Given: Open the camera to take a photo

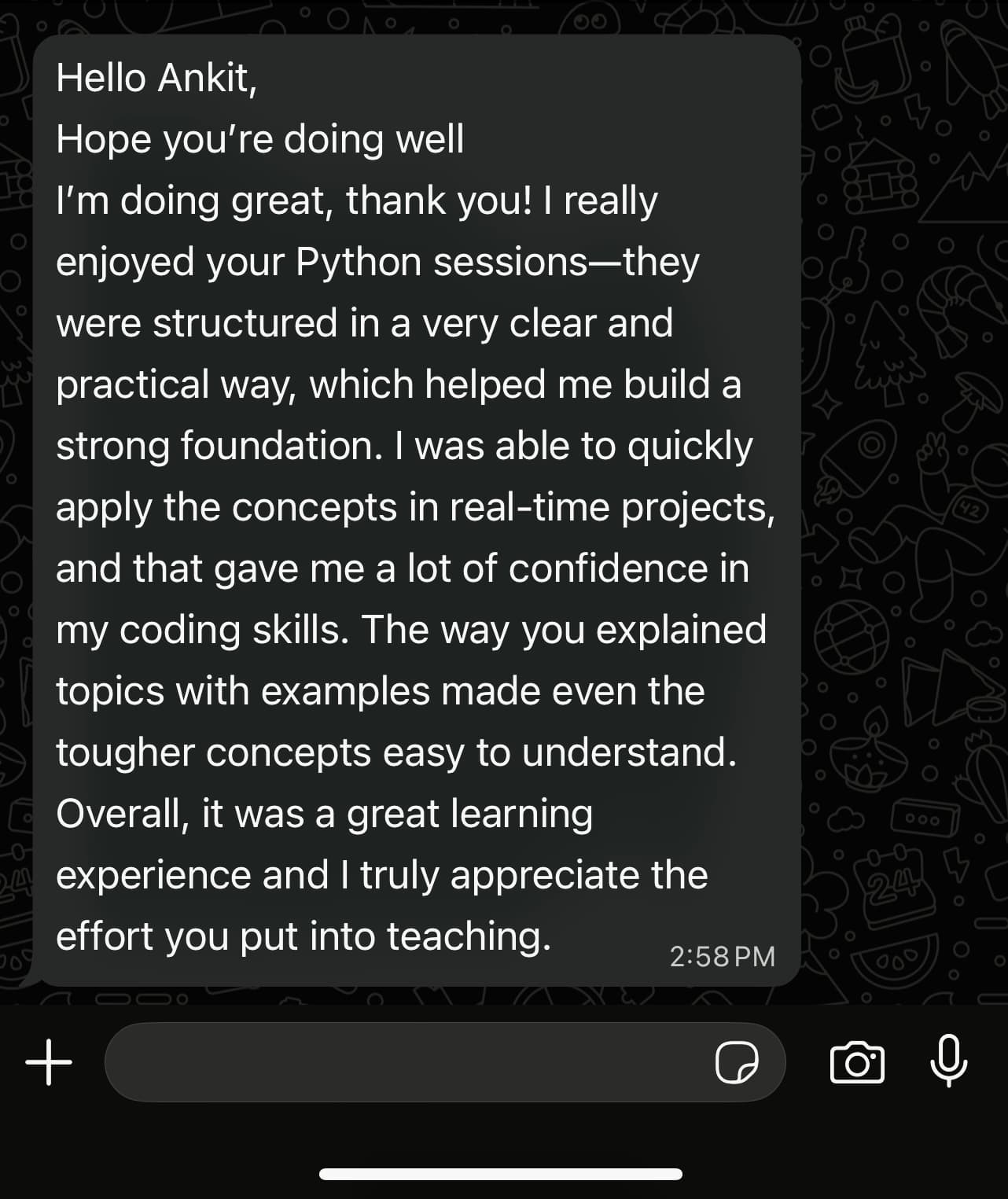Looking at the screenshot, I should pyautogui.click(x=857, y=1062).
